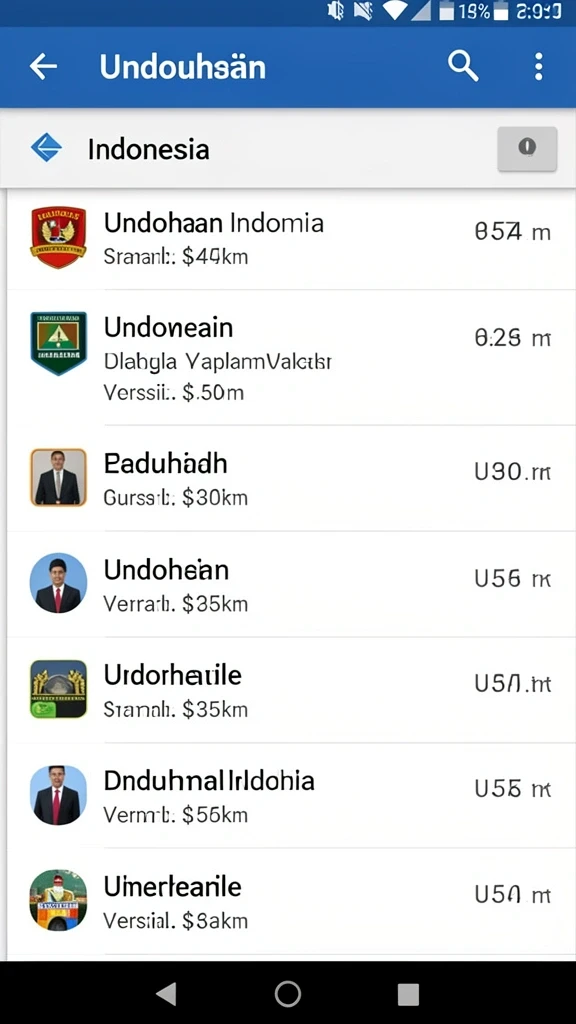The height and width of the screenshot is (1024, 576).
Task: Open the Undoneain row
Action: tap(291, 357)
